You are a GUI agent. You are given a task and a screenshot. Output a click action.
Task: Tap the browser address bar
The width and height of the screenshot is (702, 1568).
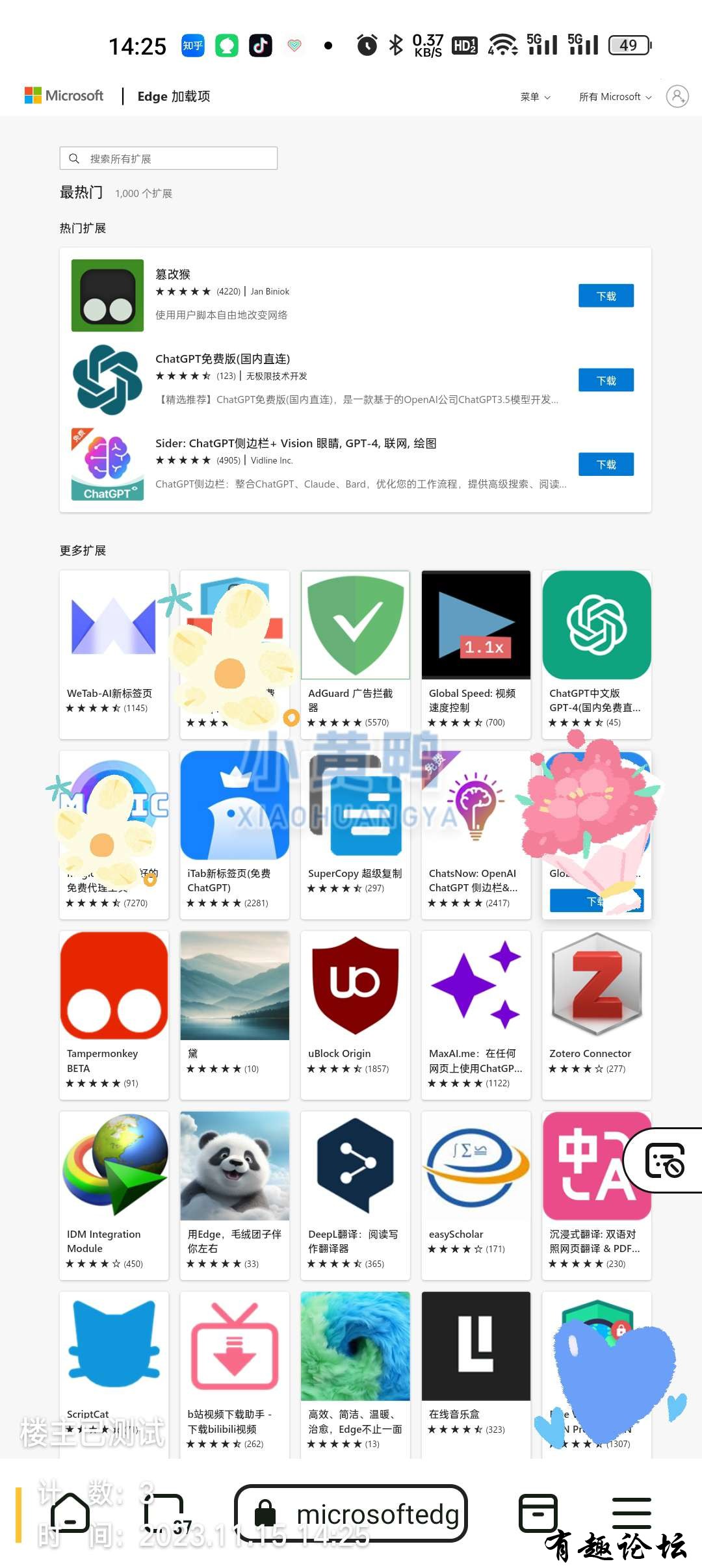(351, 1513)
